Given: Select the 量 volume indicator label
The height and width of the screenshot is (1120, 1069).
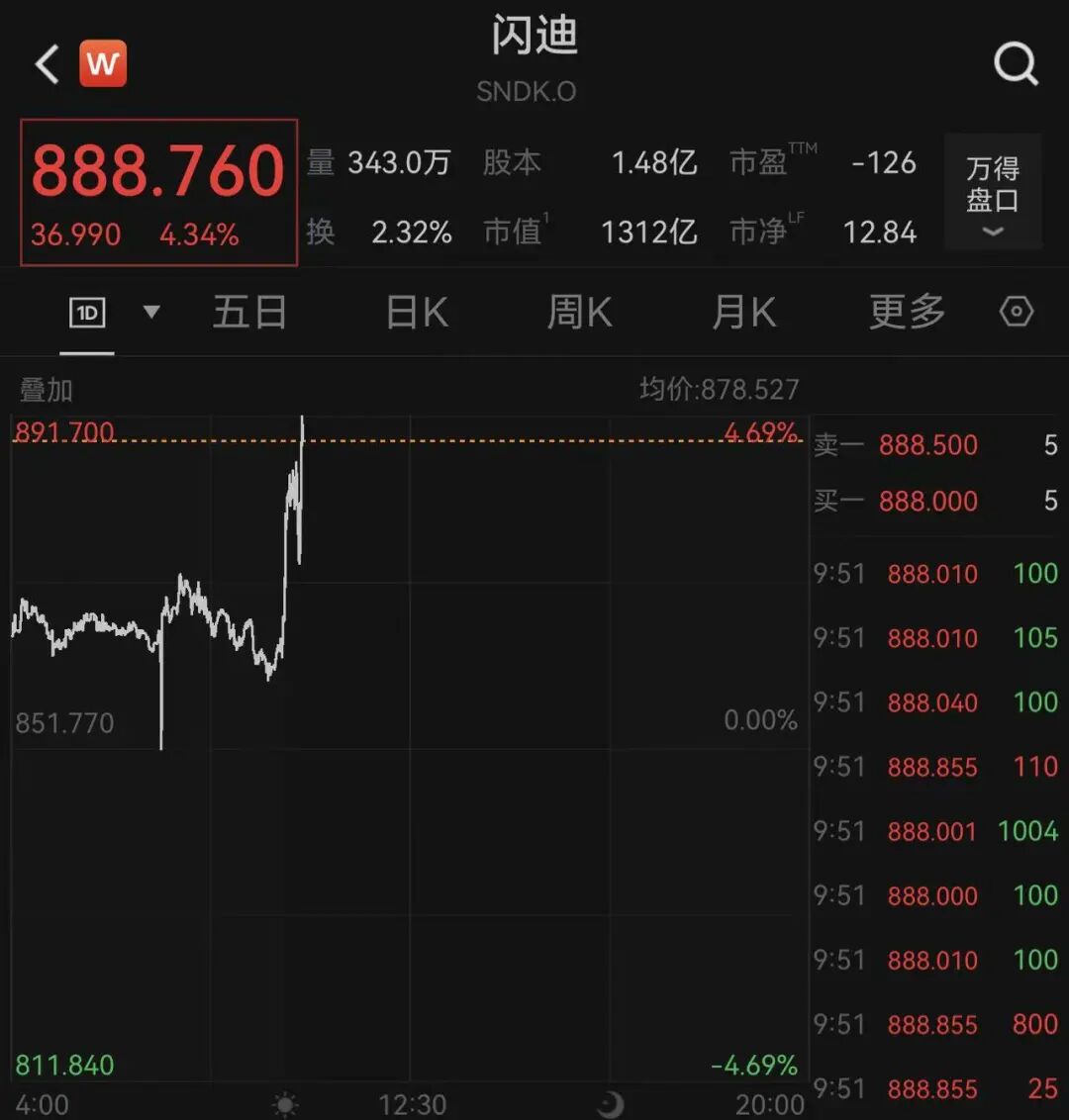Looking at the screenshot, I should coord(319,164).
